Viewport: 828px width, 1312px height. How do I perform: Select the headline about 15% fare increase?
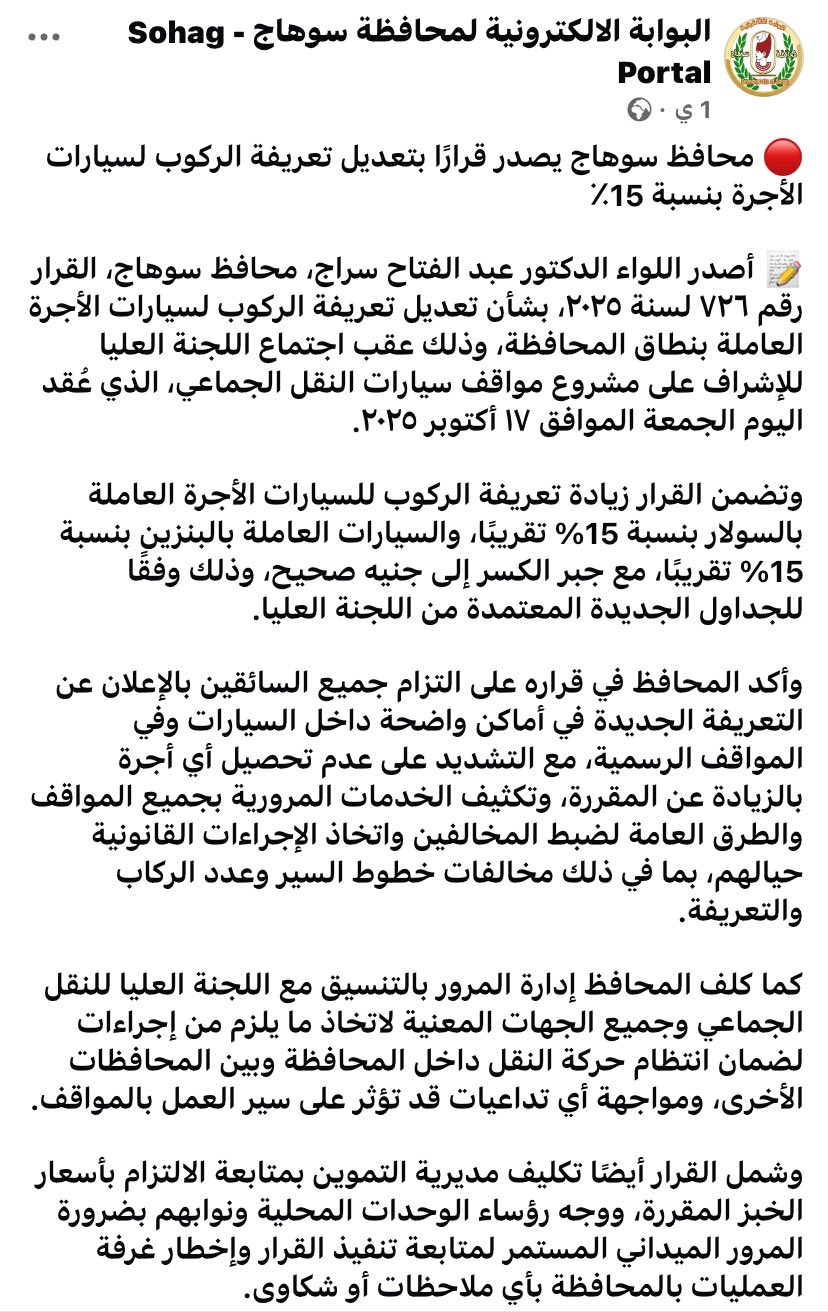(x=420, y=170)
